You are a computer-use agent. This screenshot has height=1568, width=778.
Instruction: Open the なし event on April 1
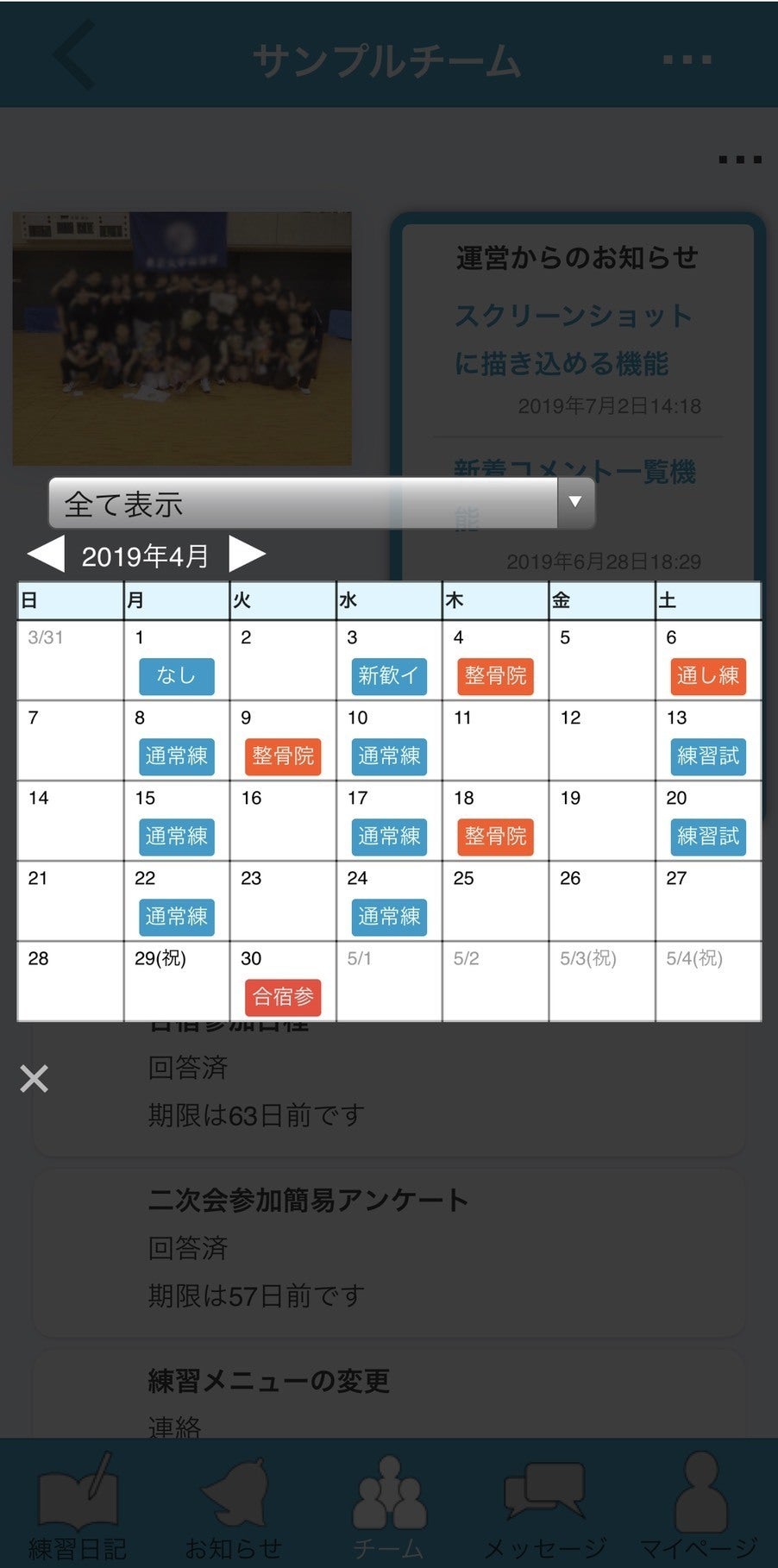[x=176, y=676]
